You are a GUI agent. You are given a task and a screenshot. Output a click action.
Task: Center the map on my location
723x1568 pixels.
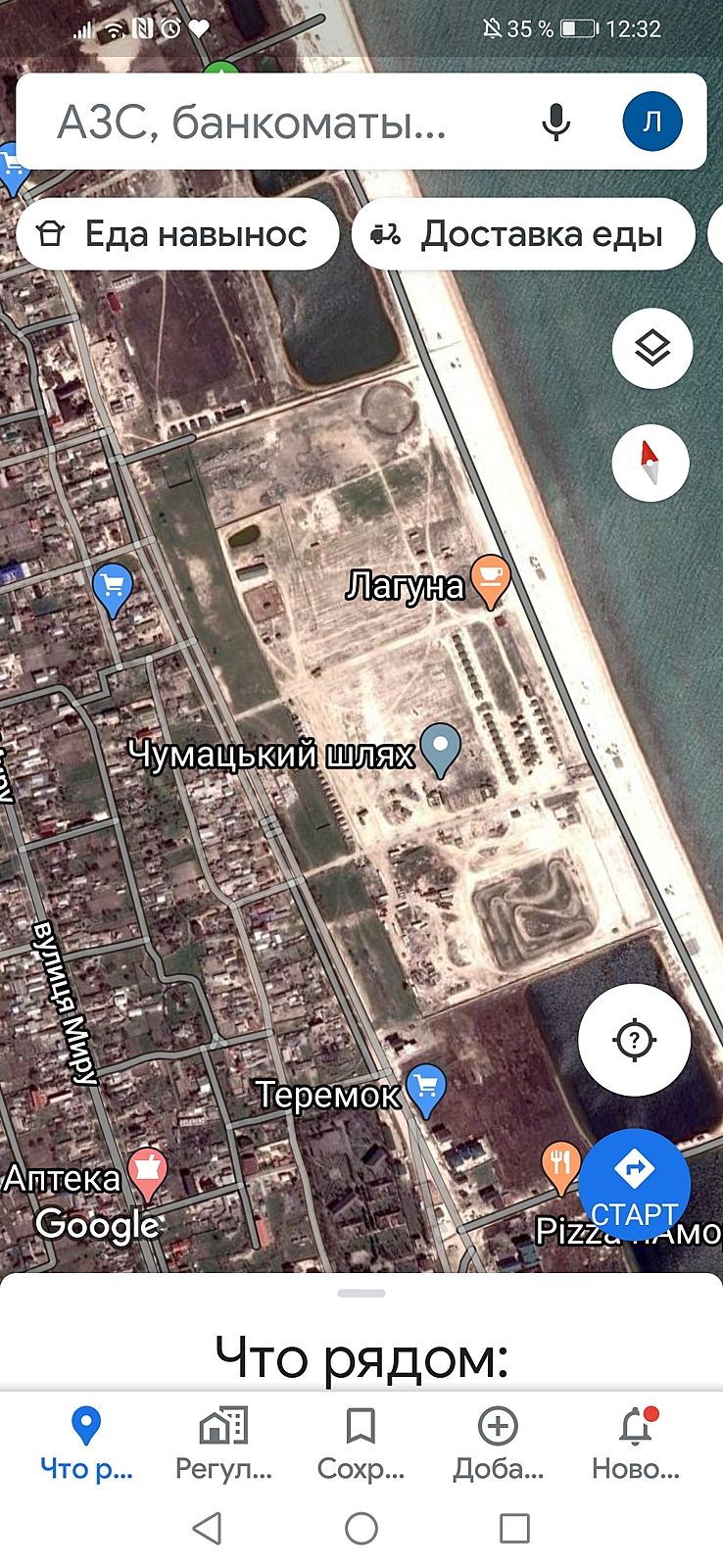(634, 1039)
